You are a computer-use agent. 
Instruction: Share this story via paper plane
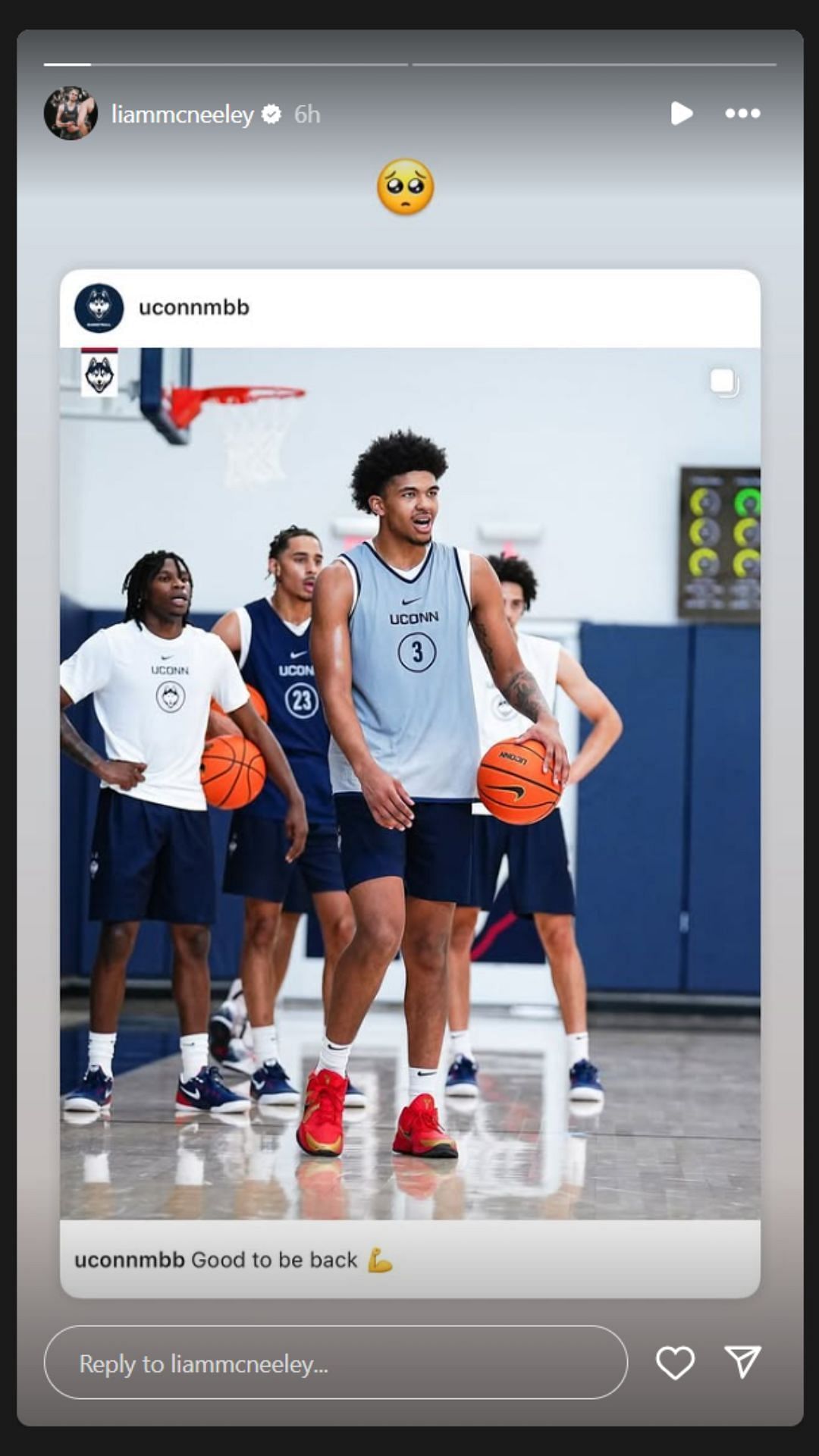coord(742,1363)
